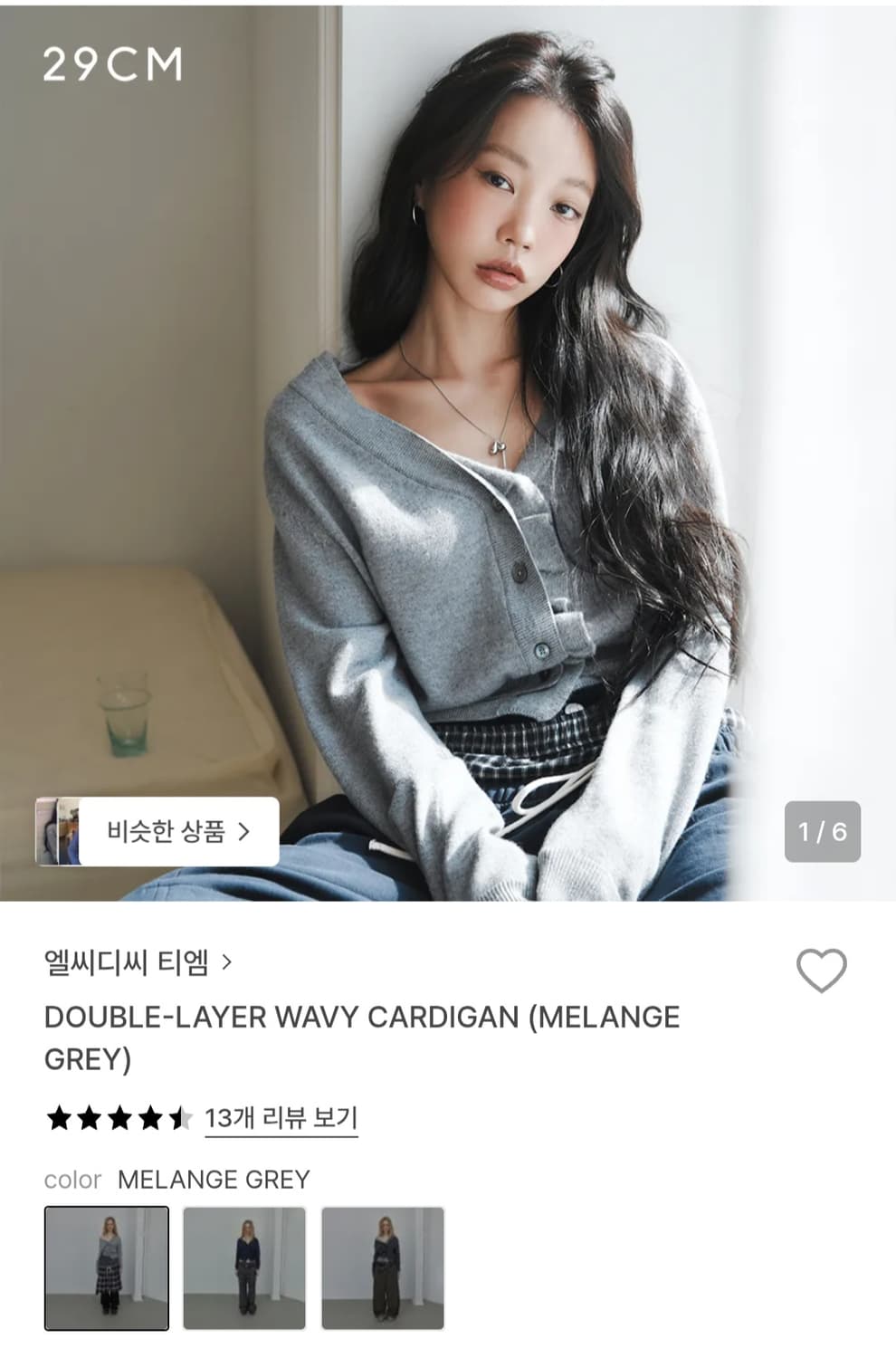Click the half-filled fifth rating star
Viewport: 896px width, 1358px height.
pos(177,1116)
